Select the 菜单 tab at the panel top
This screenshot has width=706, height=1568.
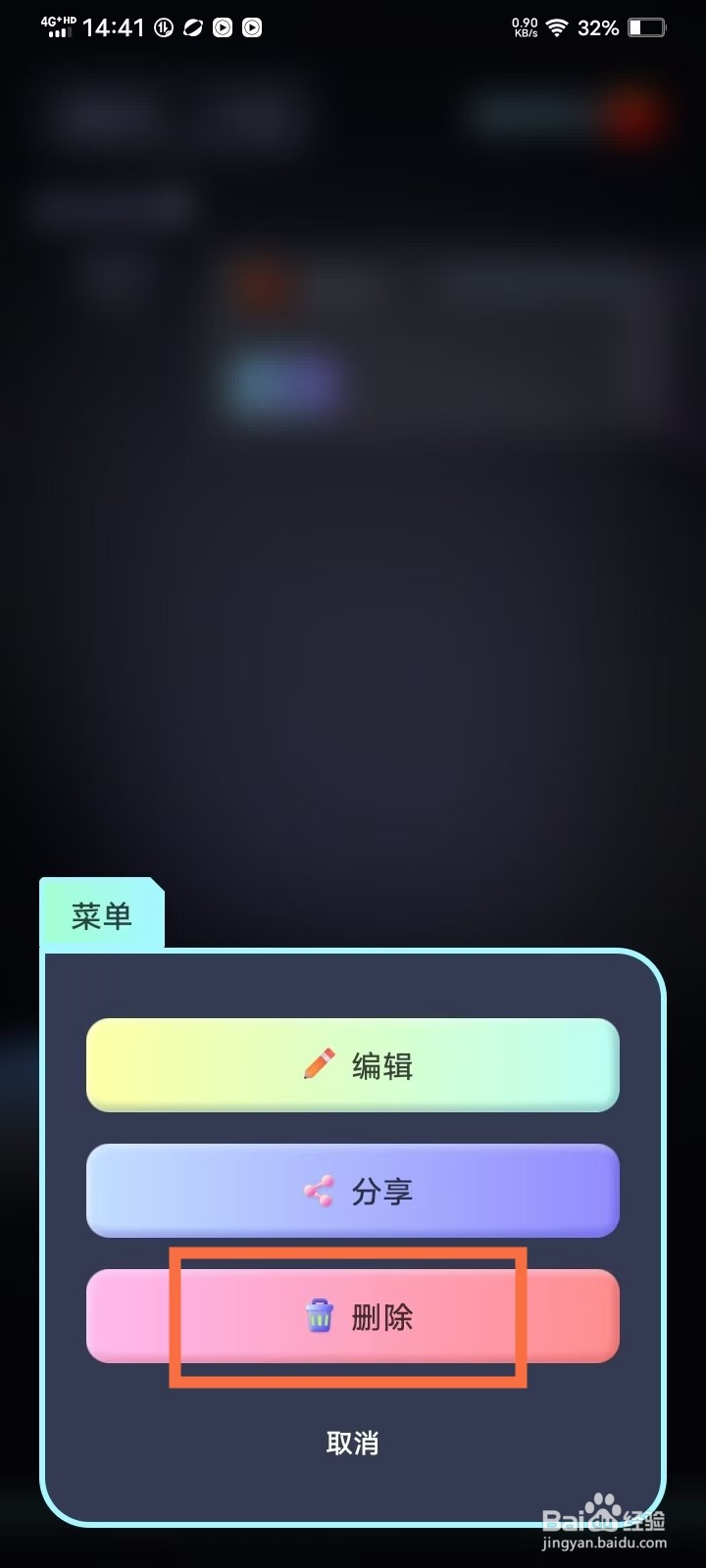(100, 912)
